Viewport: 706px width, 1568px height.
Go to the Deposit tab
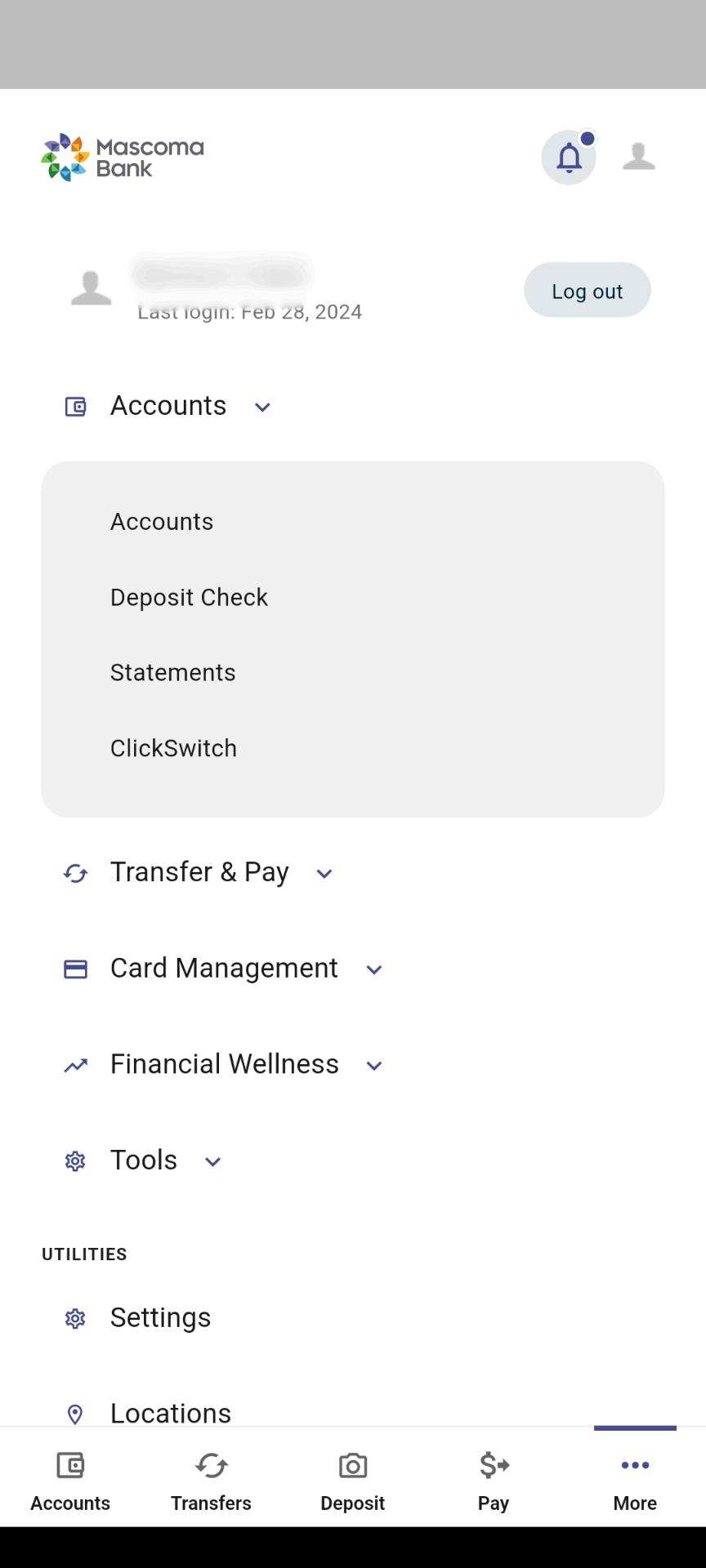[352, 1481]
